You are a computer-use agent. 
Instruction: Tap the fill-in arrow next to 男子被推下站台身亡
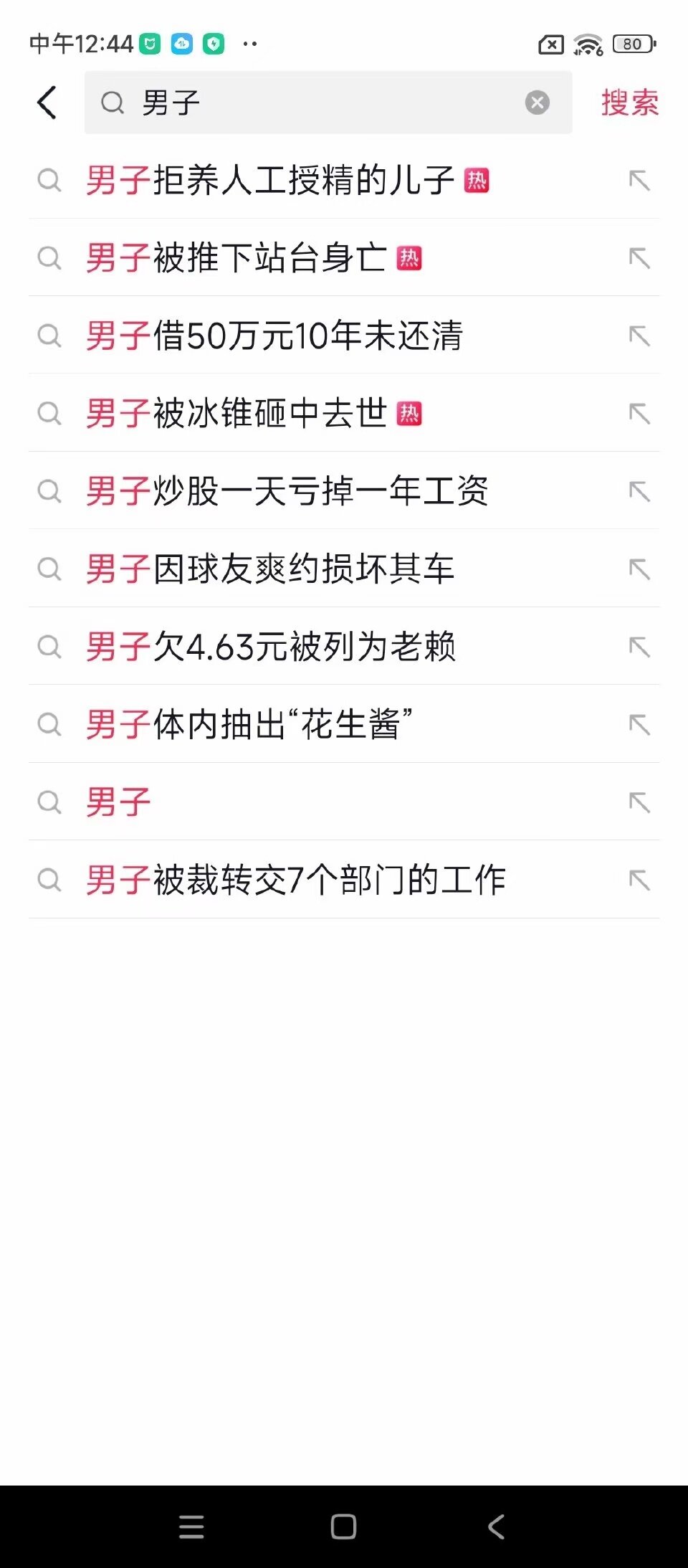(639, 258)
